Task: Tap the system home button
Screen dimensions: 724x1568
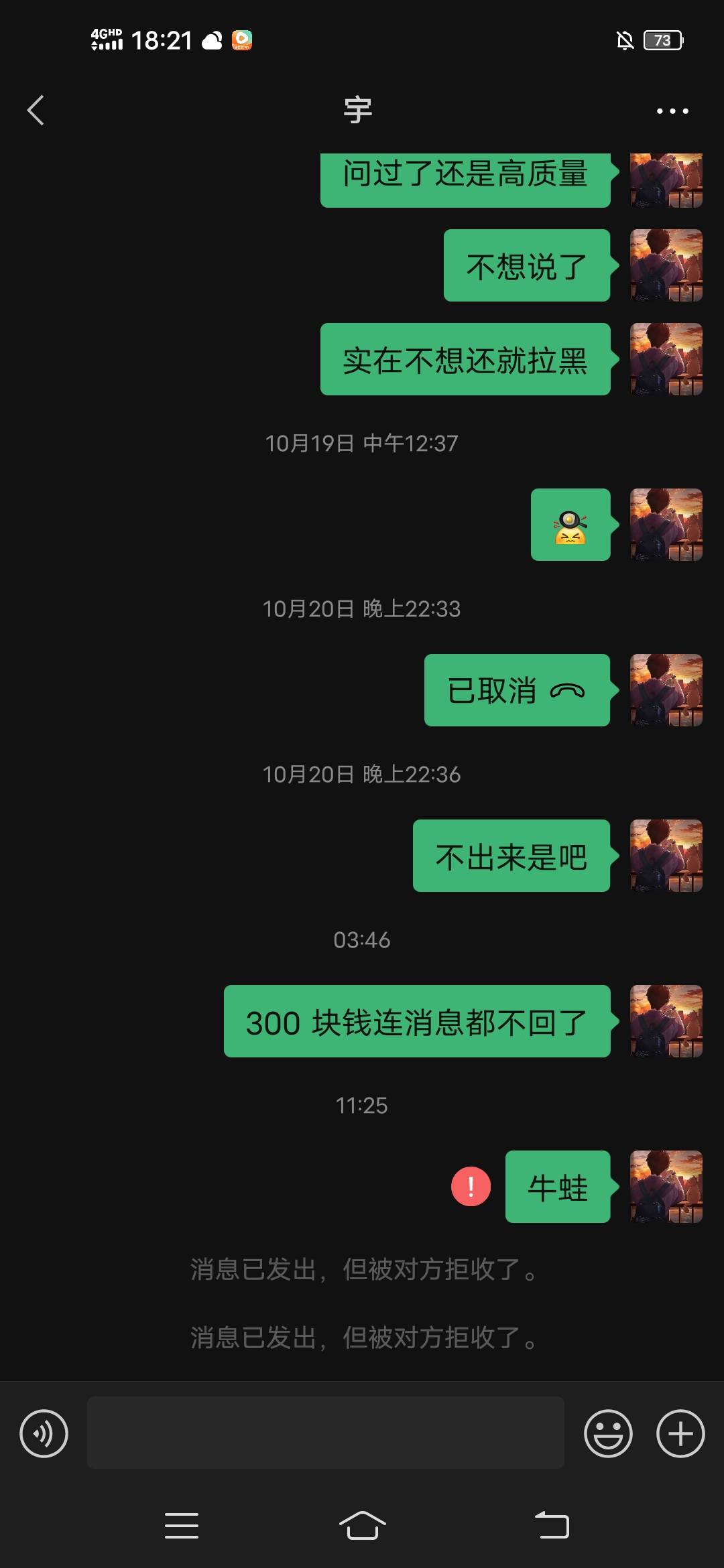Action: tap(362, 1526)
